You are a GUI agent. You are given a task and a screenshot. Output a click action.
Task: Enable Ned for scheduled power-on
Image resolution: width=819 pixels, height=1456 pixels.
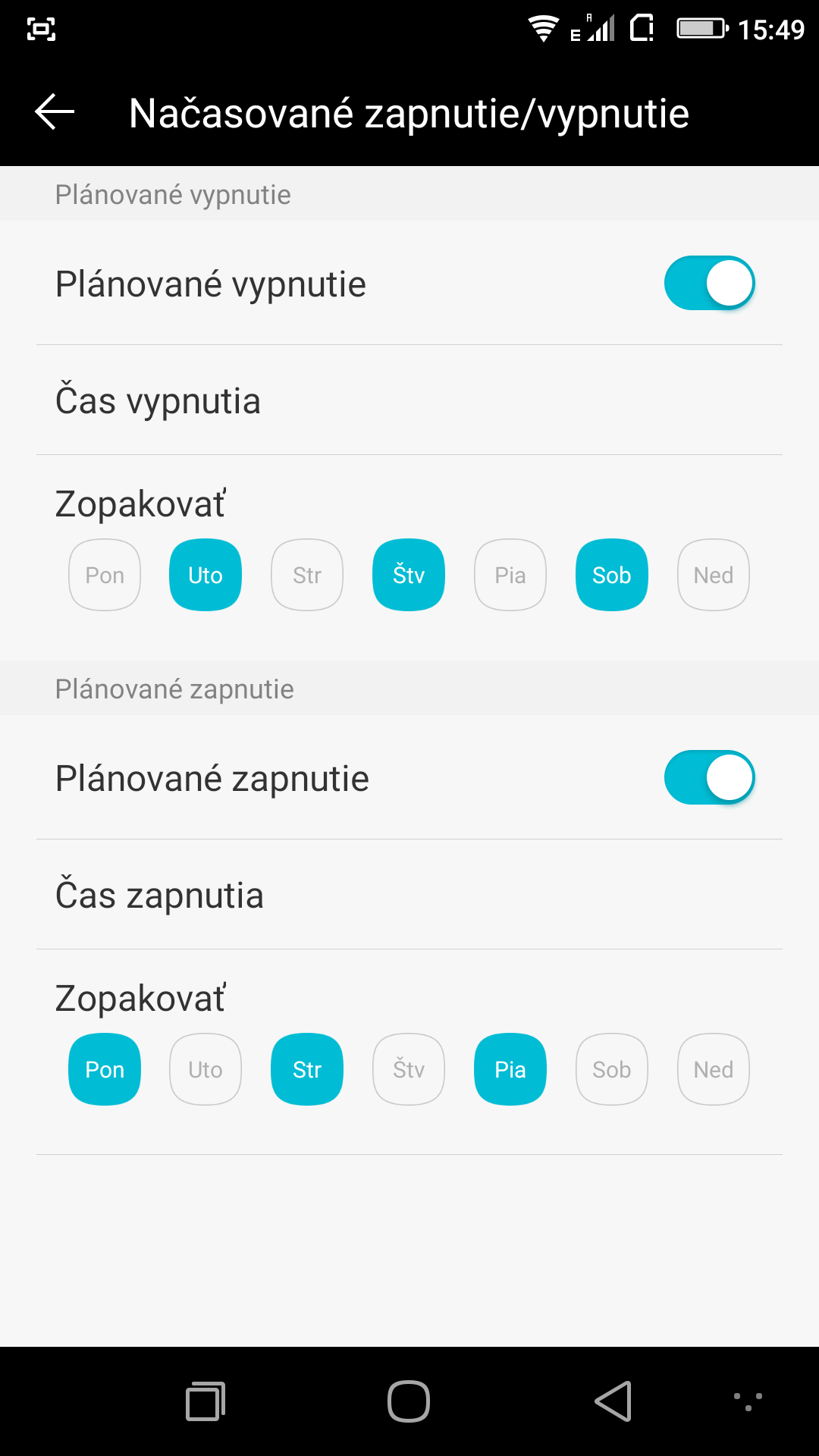pyautogui.click(x=714, y=1069)
